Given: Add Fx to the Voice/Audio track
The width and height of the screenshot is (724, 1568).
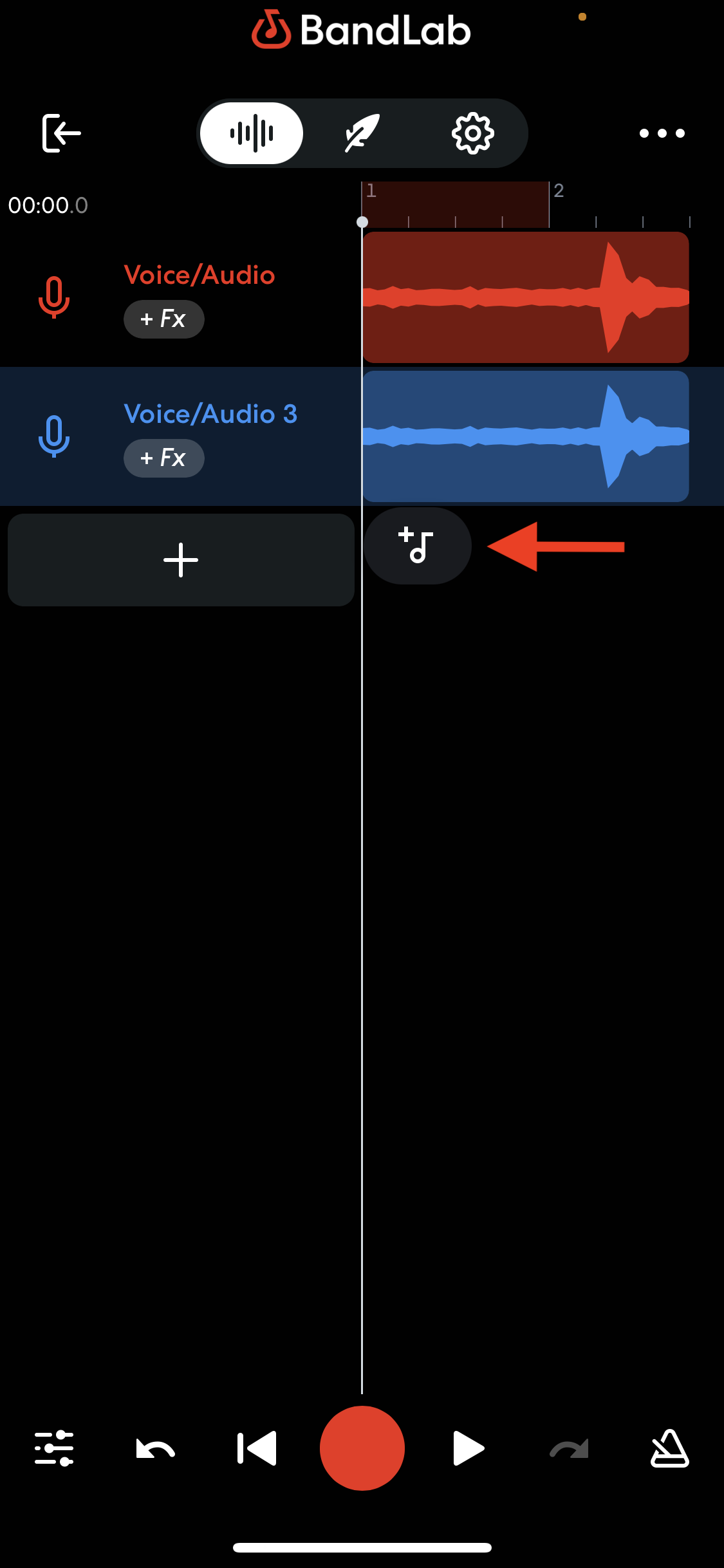Looking at the screenshot, I should click(164, 319).
